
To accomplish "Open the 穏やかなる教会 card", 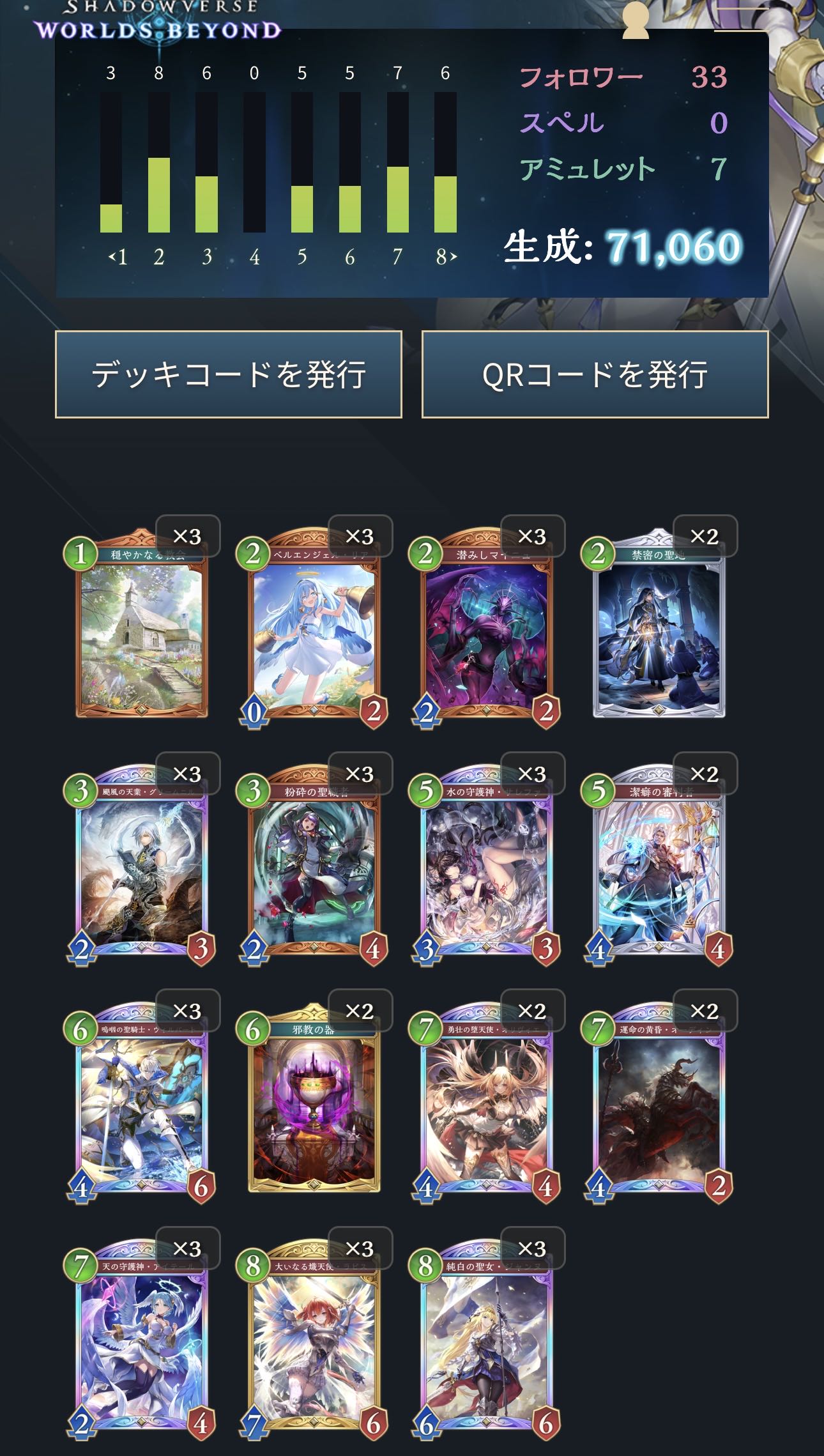I will [x=142, y=624].
